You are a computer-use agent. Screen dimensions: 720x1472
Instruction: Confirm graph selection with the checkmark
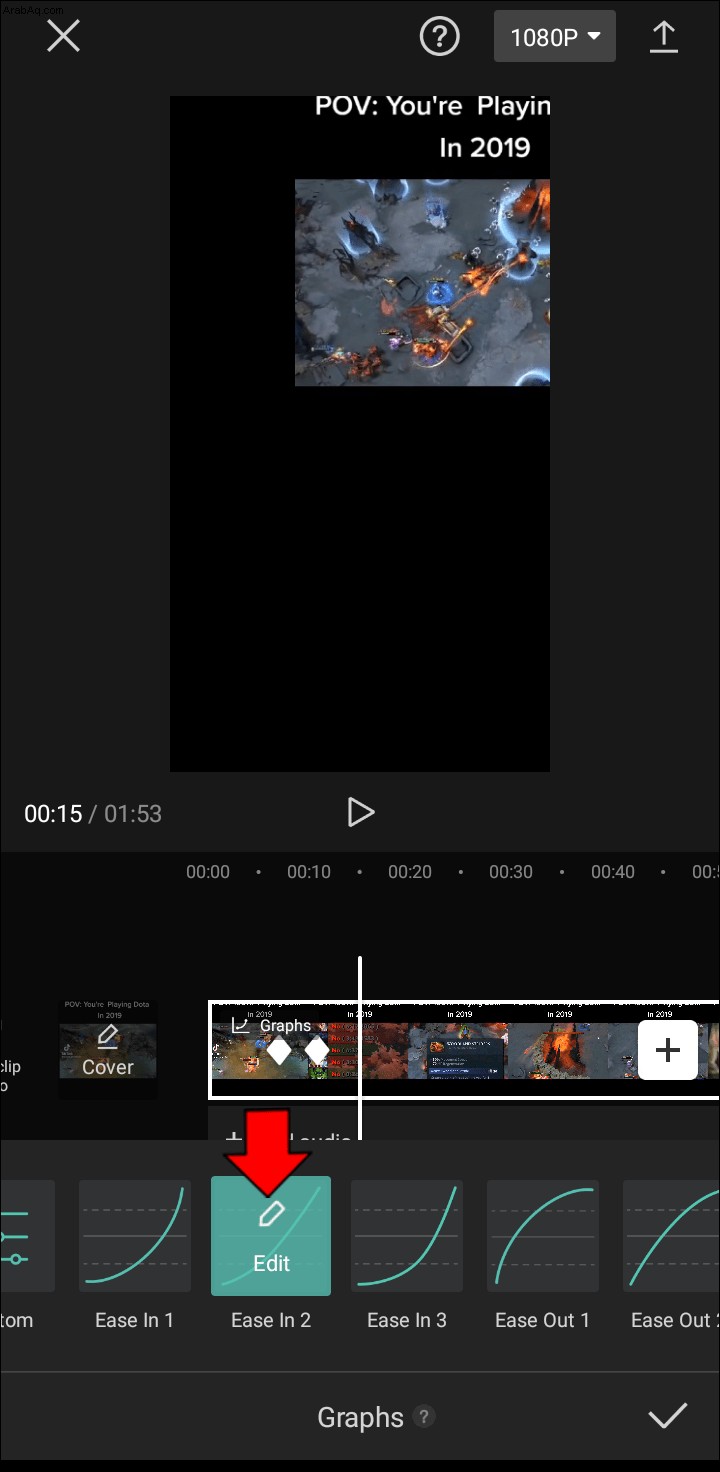[667, 1416]
